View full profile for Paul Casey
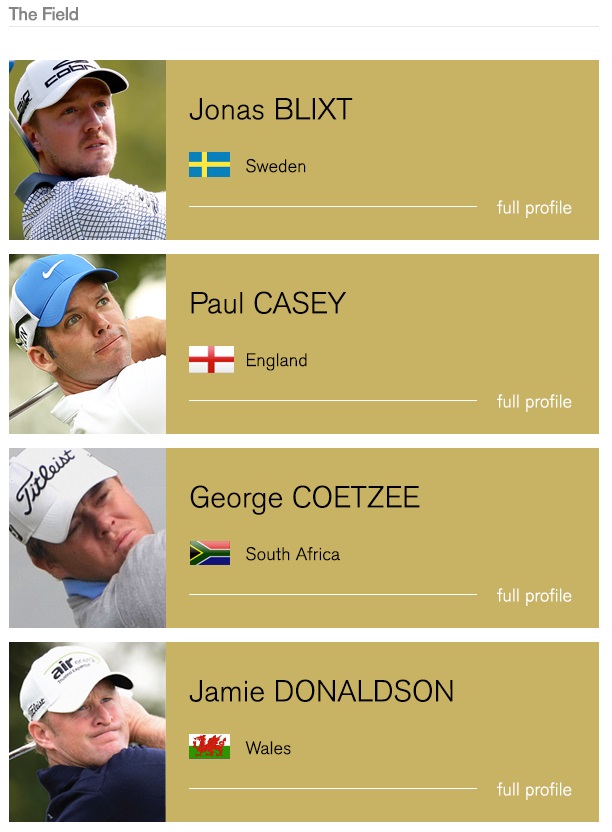 pyautogui.click(x=534, y=402)
